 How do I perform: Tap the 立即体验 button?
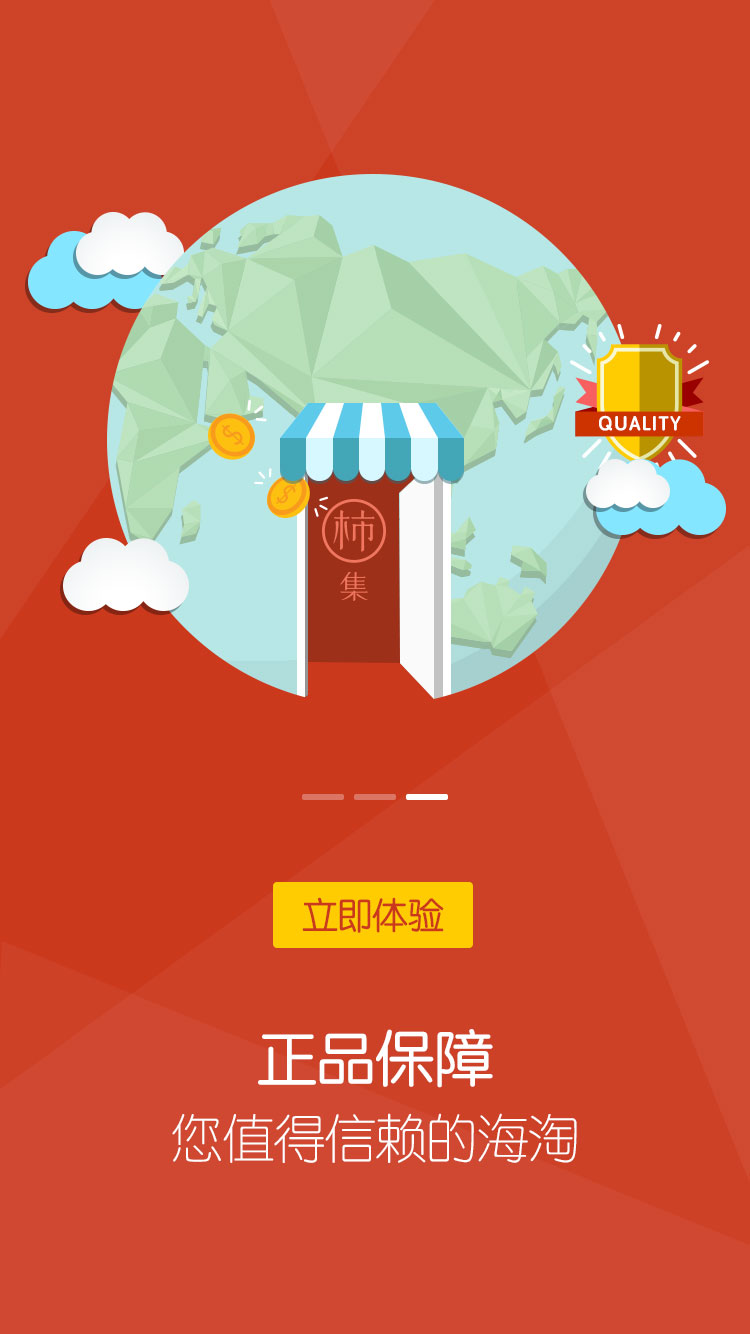(x=372, y=915)
